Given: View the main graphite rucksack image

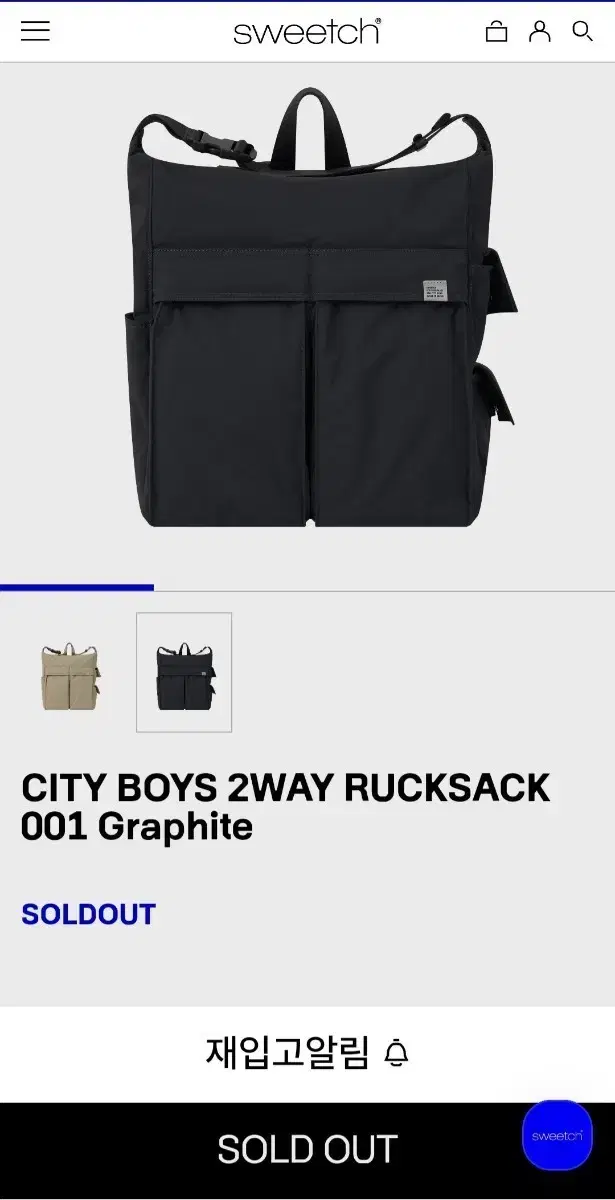Looking at the screenshot, I should pos(320,309).
